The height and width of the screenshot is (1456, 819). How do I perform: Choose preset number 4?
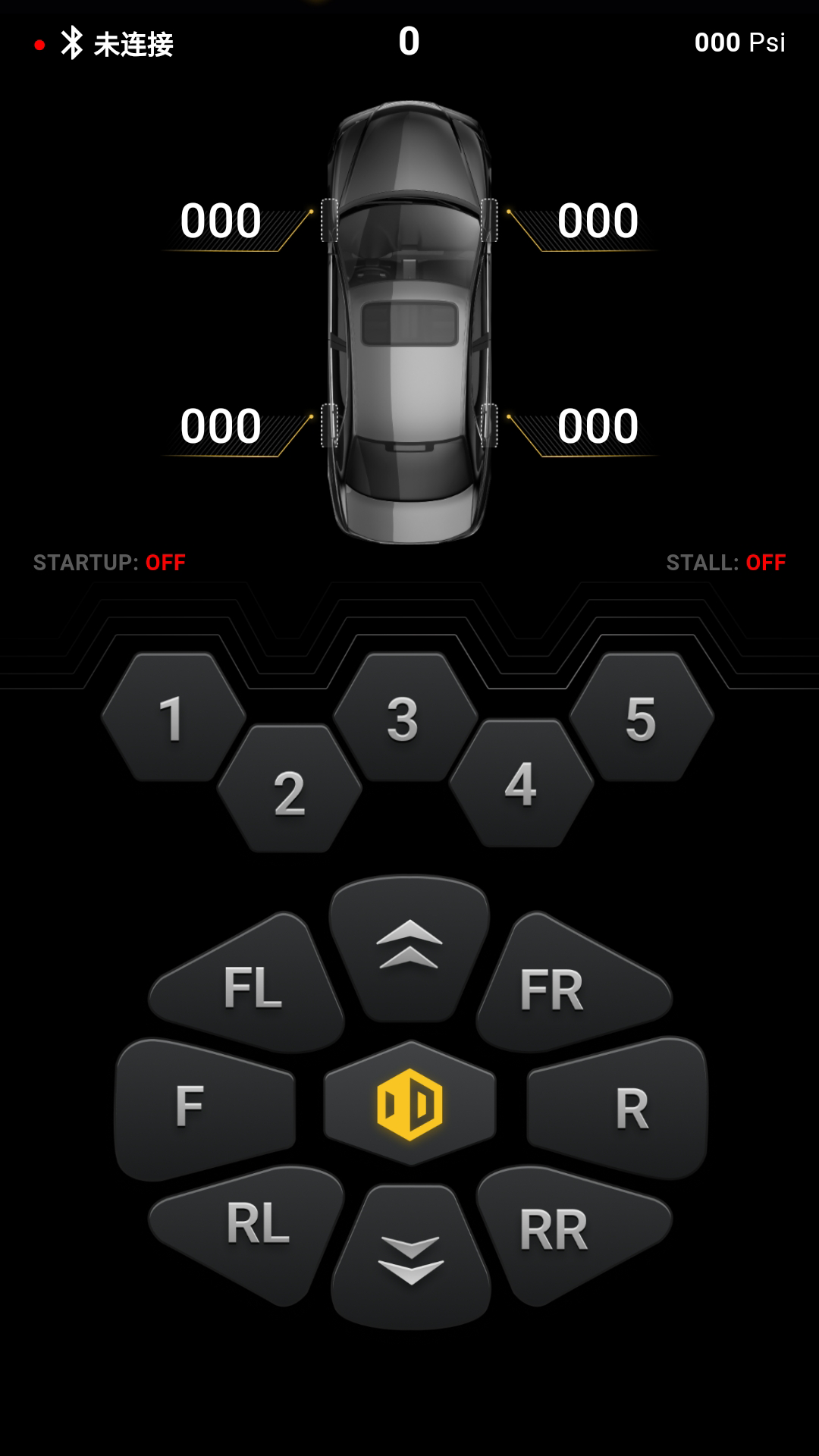click(x=521, y=784)
